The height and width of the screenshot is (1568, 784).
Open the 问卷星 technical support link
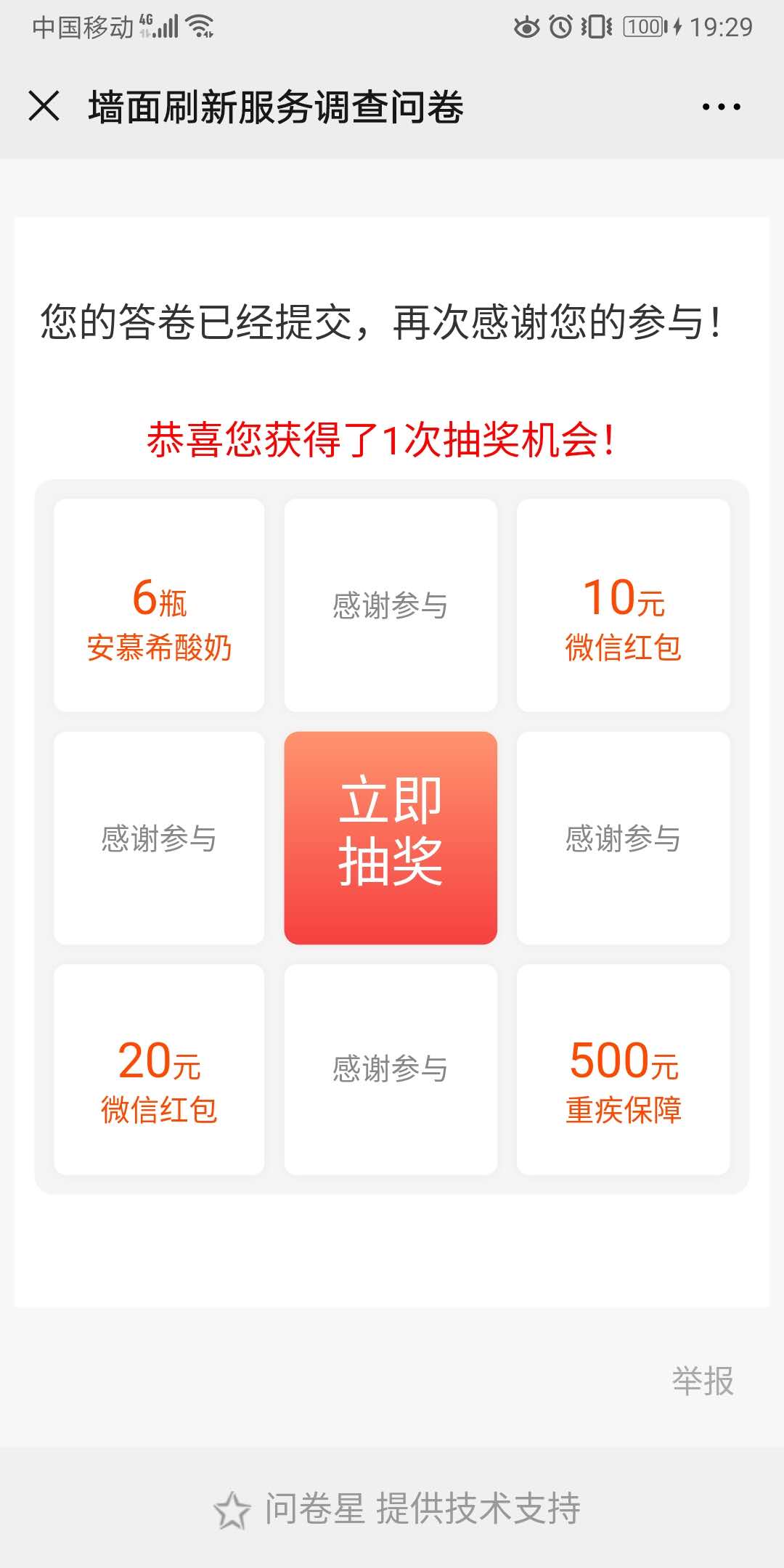coord(398,1508)
